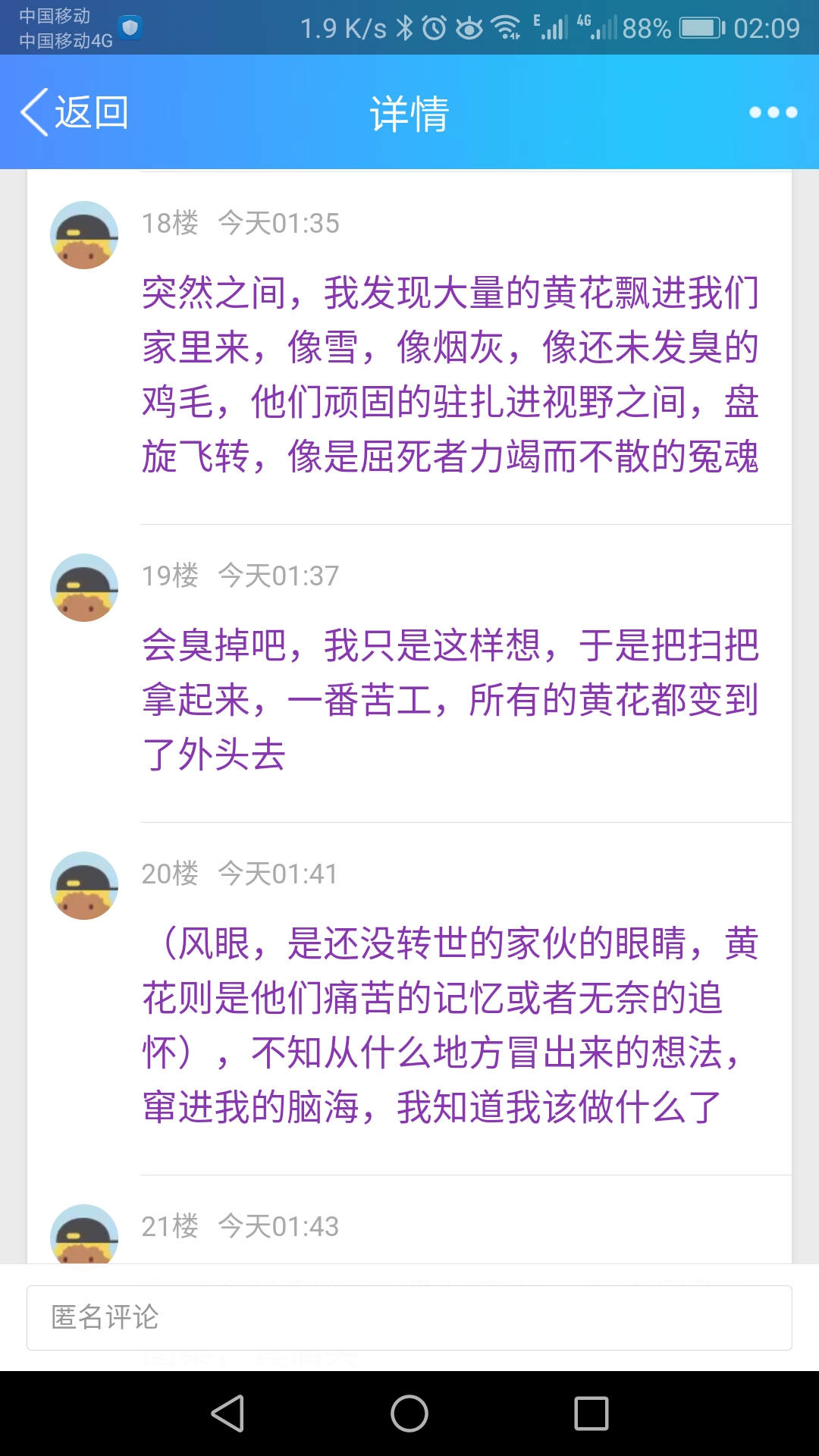Open the 20楼 comment posted at 01:41
Screen dimensions: 819x1456
(x=450, y=1025)
